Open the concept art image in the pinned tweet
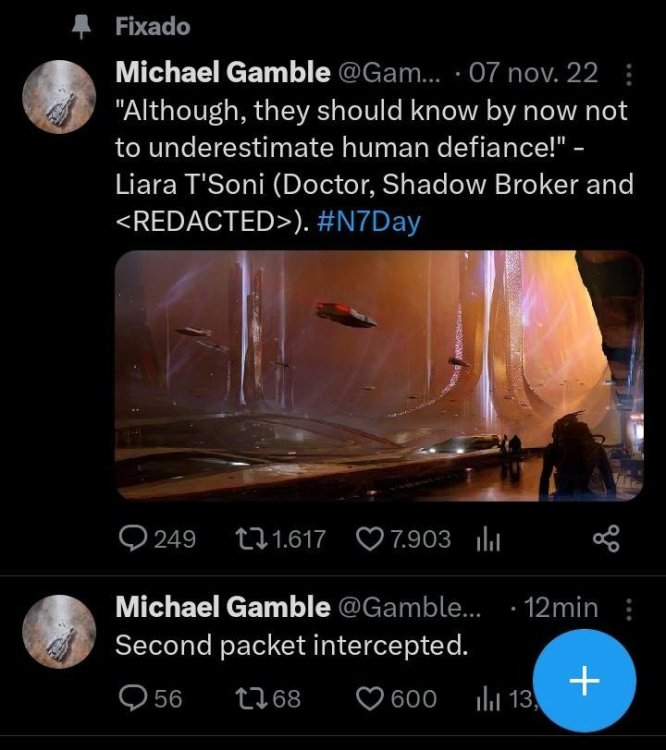This screenshot has height=750, width=666. click(x=379, y=375)
